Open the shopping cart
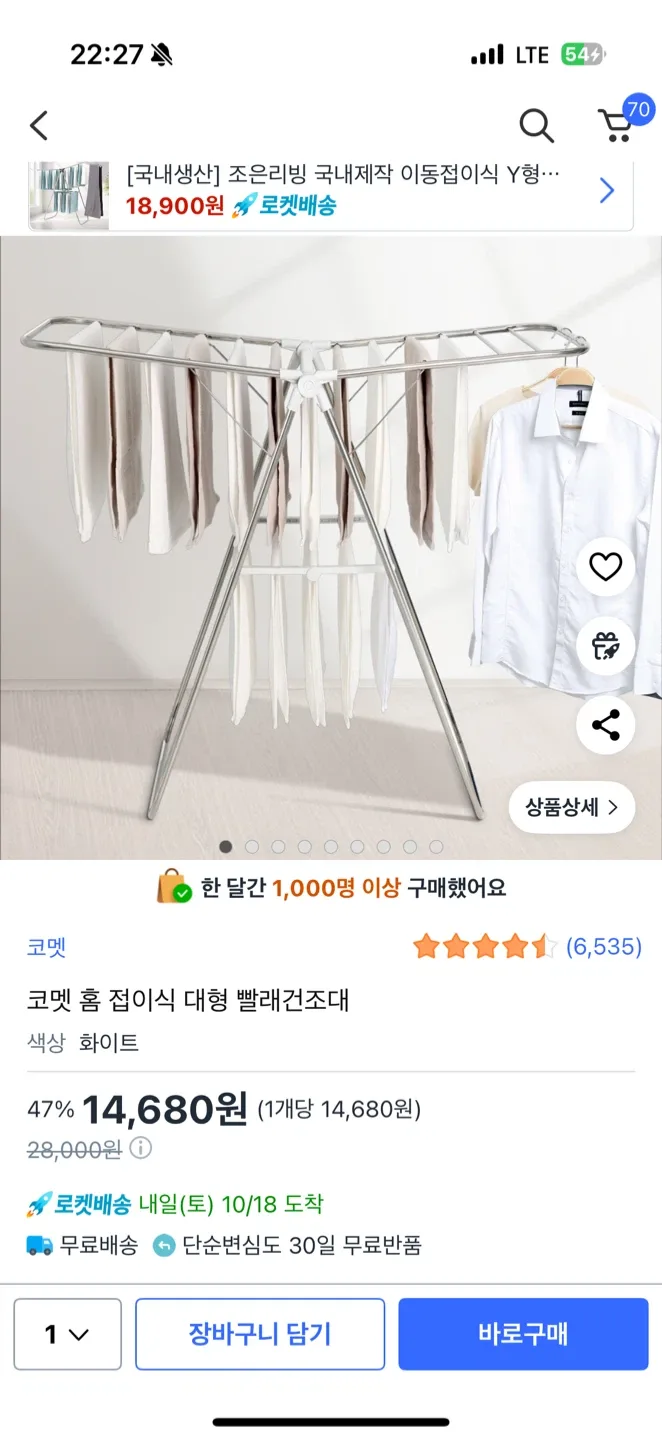 click(x=616, y=126)
